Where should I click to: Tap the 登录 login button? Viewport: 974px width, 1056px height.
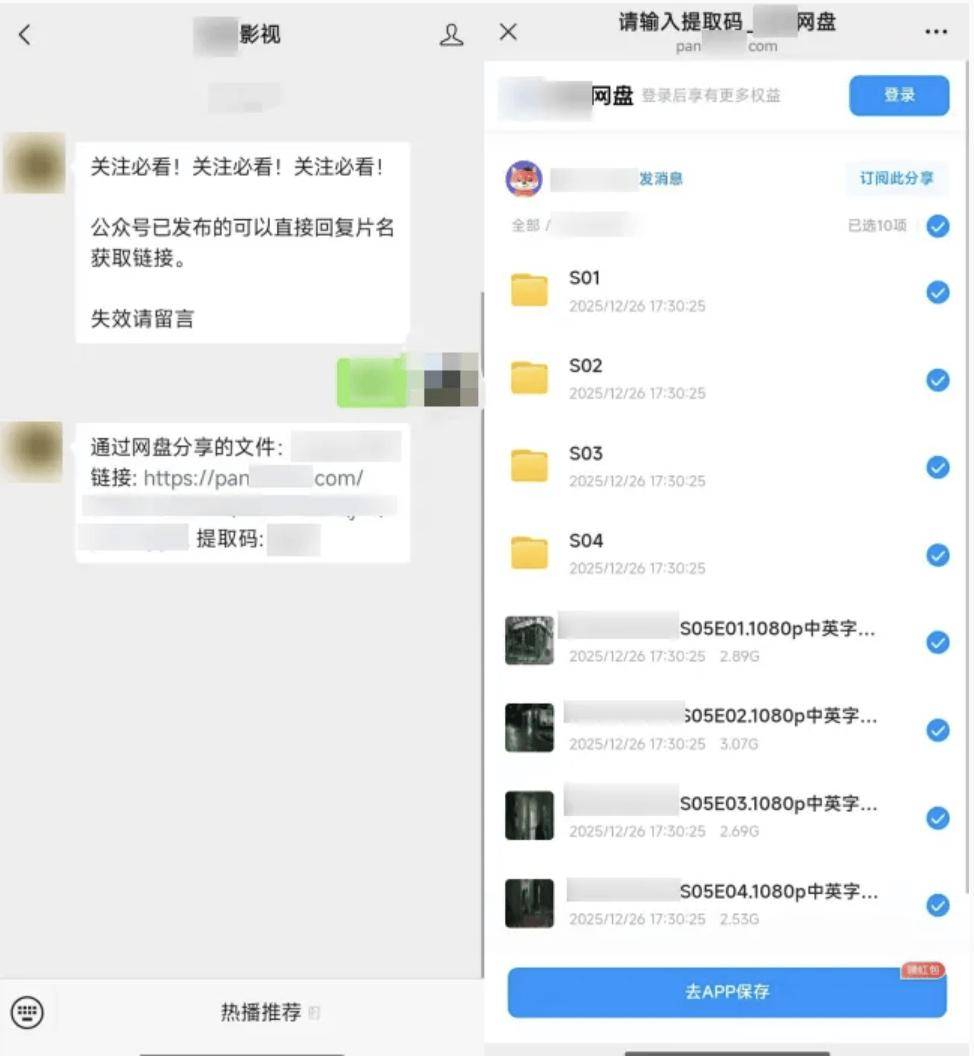click(x=899, y=95)
